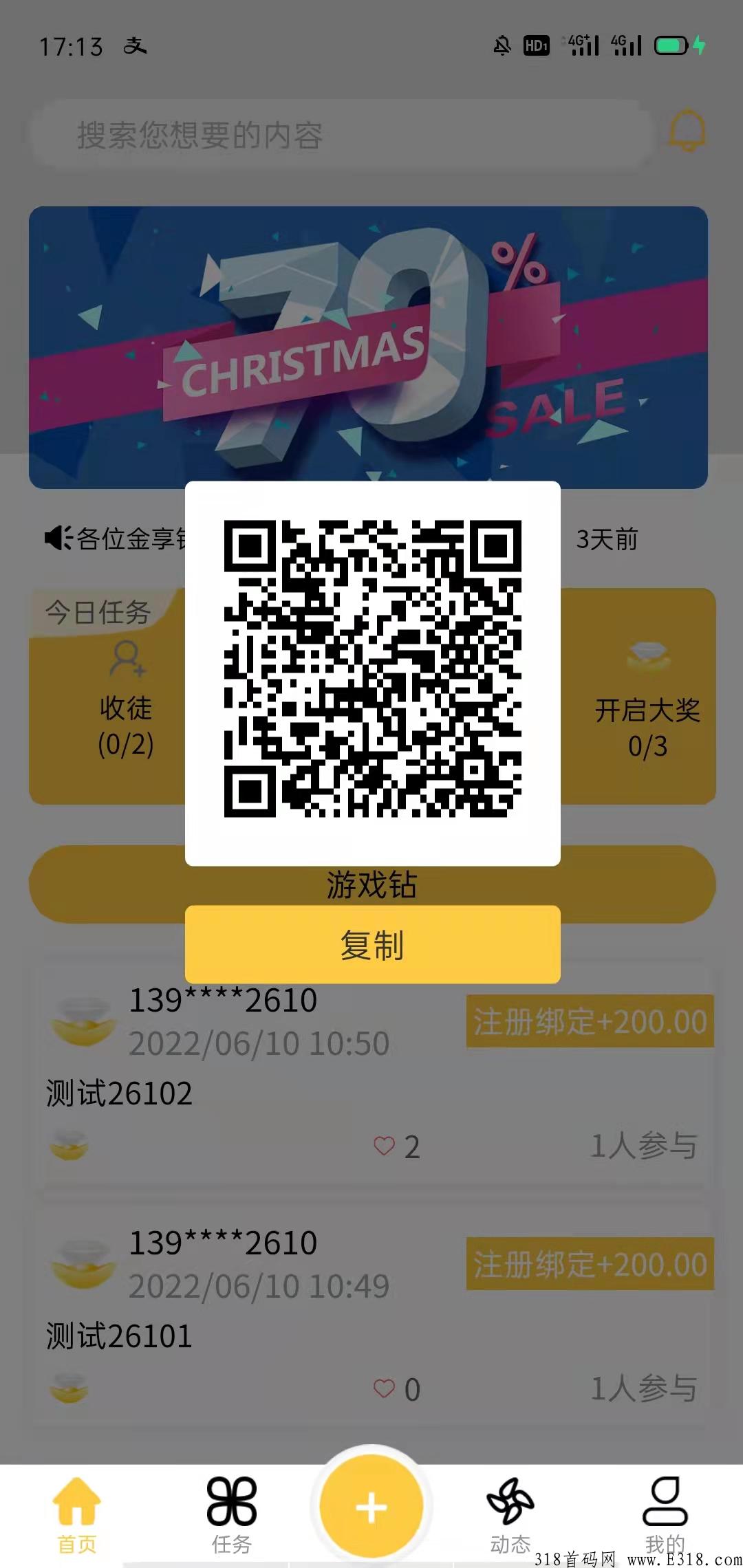Image resolution: width=743 pixels, height=1568 pixels.
Task: Open the Christmas Sale banner
Action: [368, 347]
